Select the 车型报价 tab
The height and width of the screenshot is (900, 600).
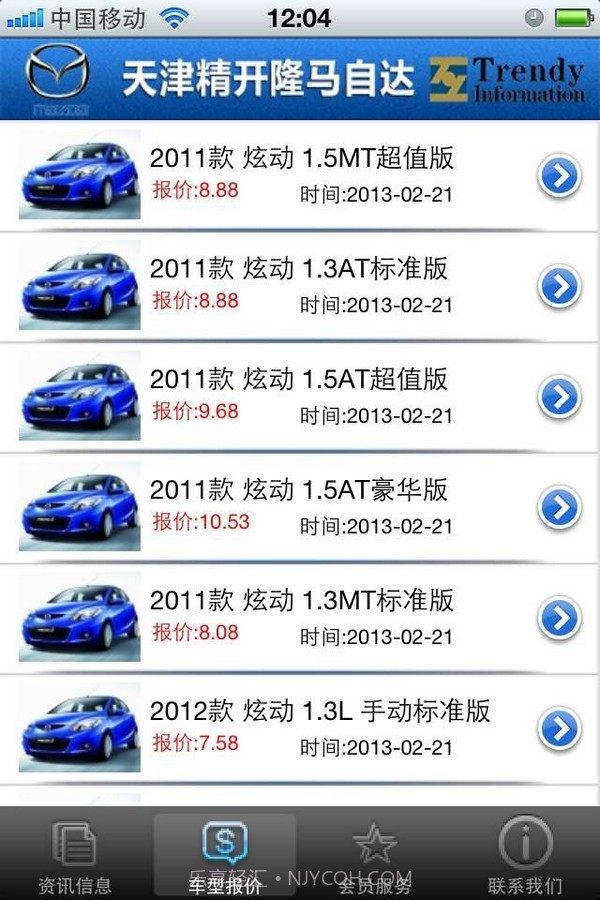225,856
